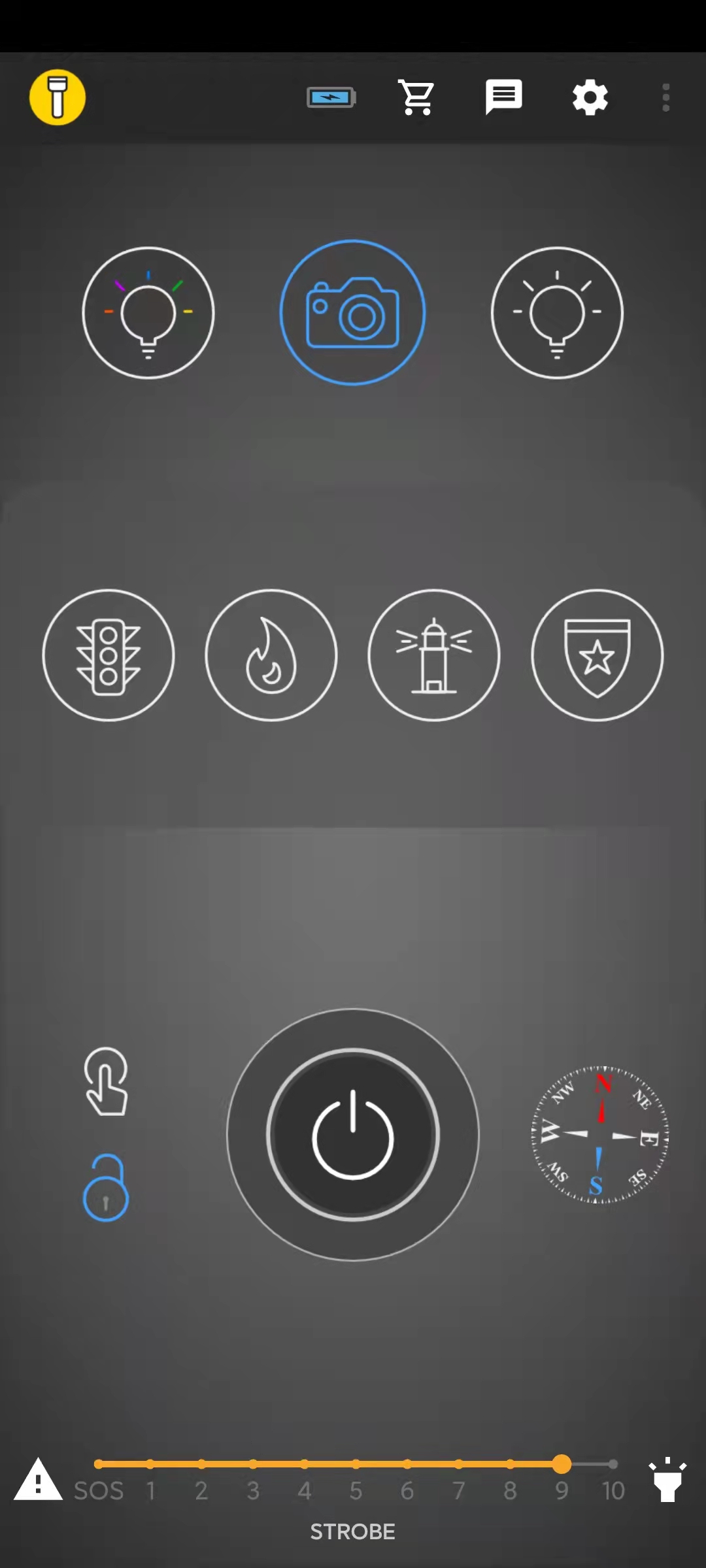Image resolution: width=706 pixels, height=1568 pixels.
Task: Open the white screen bulb mode
Action: 557,313
